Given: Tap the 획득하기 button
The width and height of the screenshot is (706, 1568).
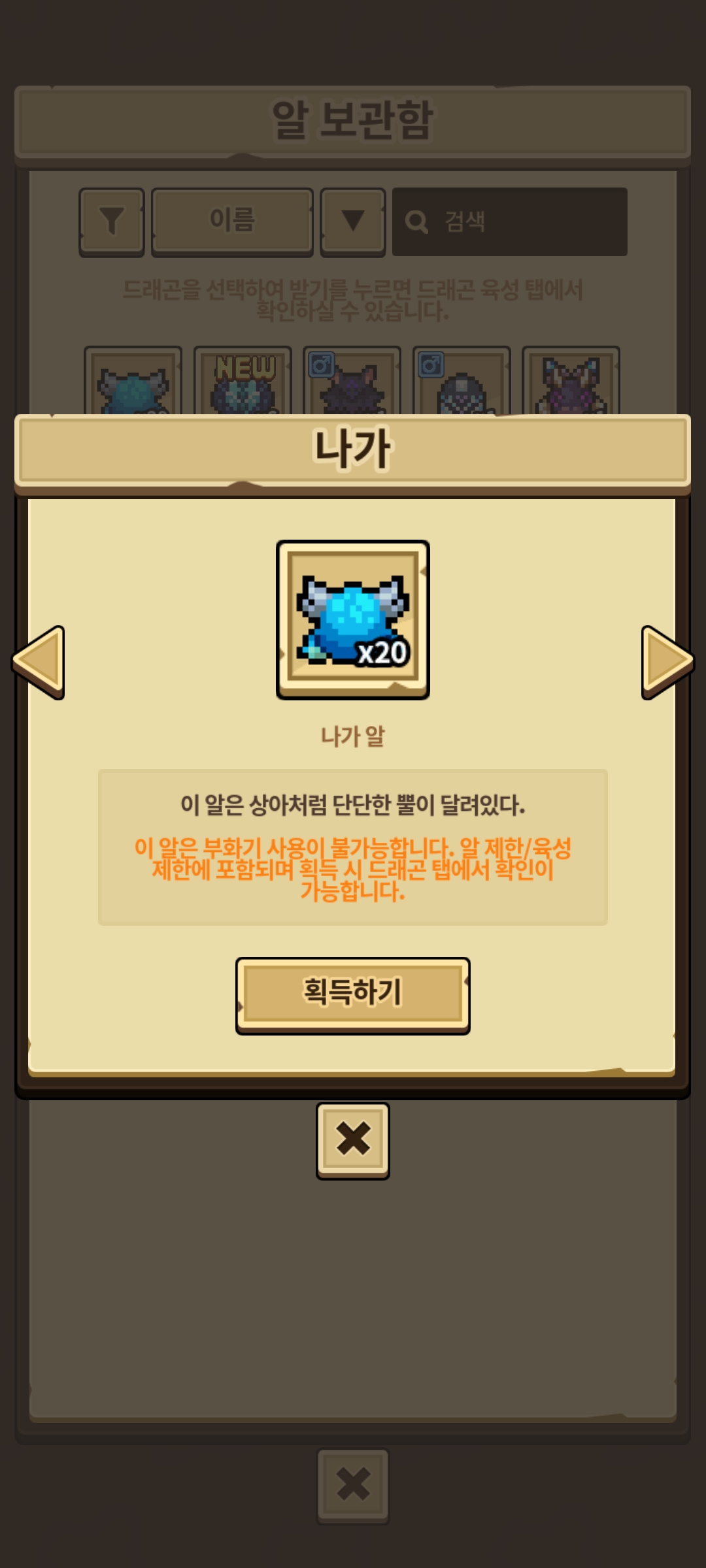Looking at the screenshot, I should click(x=352, y=994).
